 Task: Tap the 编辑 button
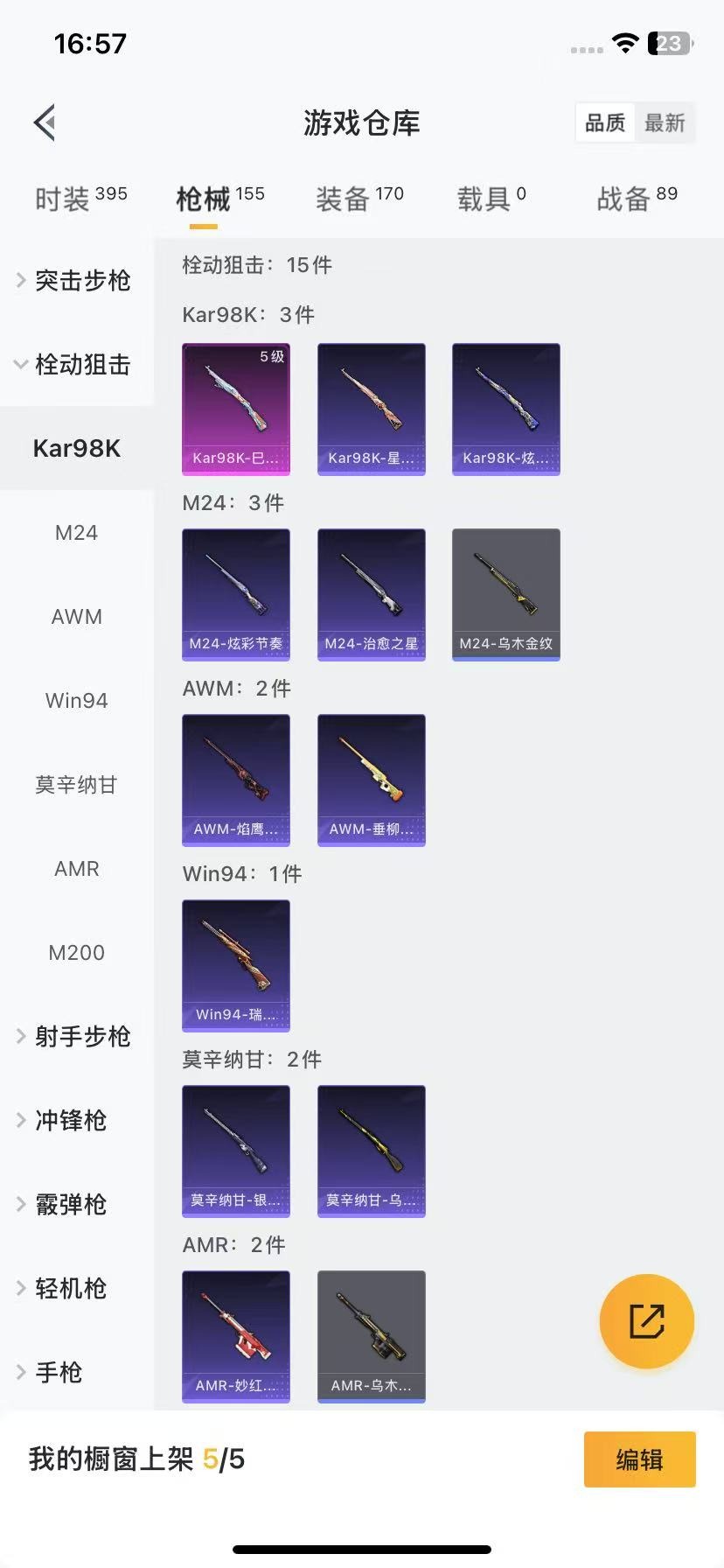[639, 1459]
